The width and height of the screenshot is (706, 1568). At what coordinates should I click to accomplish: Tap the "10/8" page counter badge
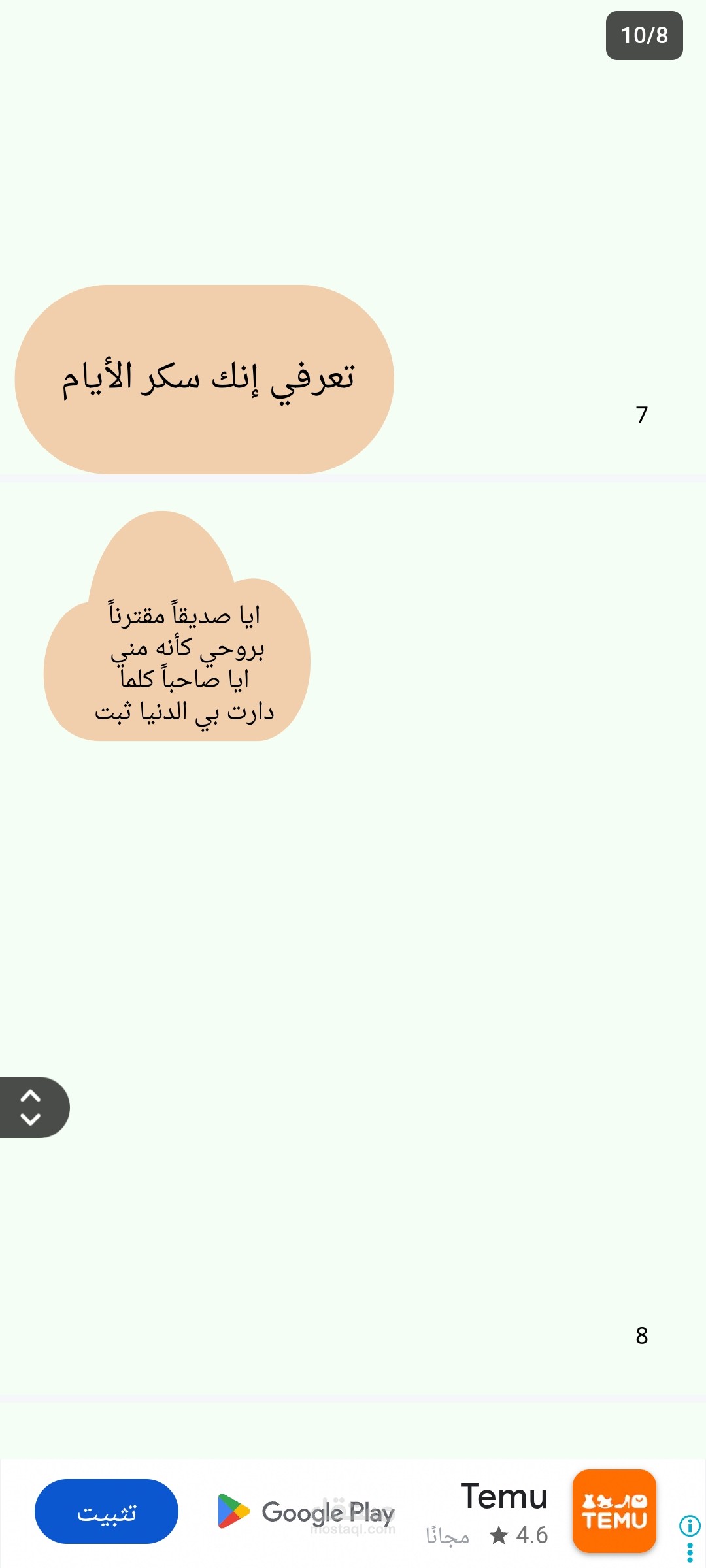click(x=644, y=35)
